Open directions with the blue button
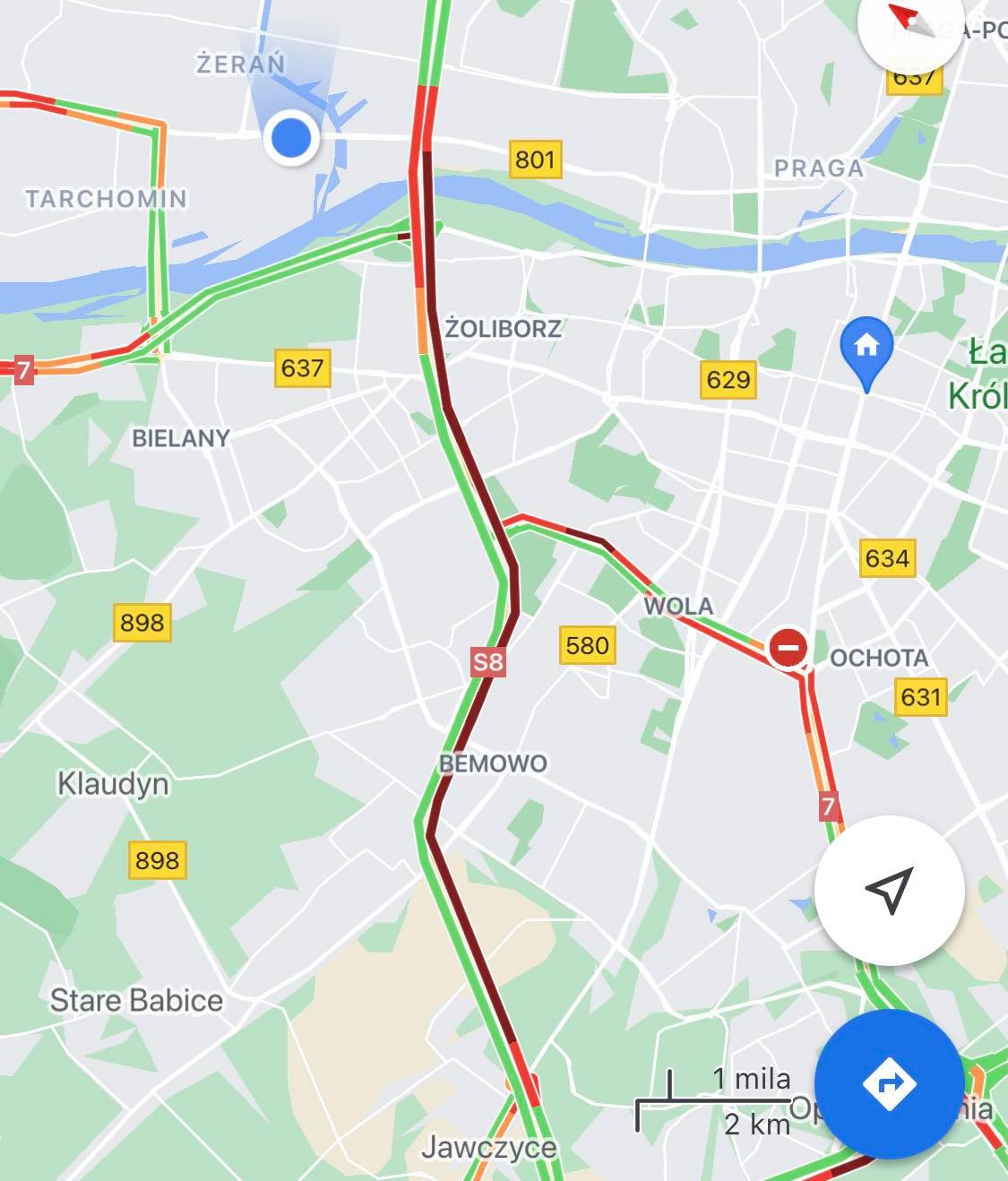The image size is (1008, 1181). tap(889, 1084)
